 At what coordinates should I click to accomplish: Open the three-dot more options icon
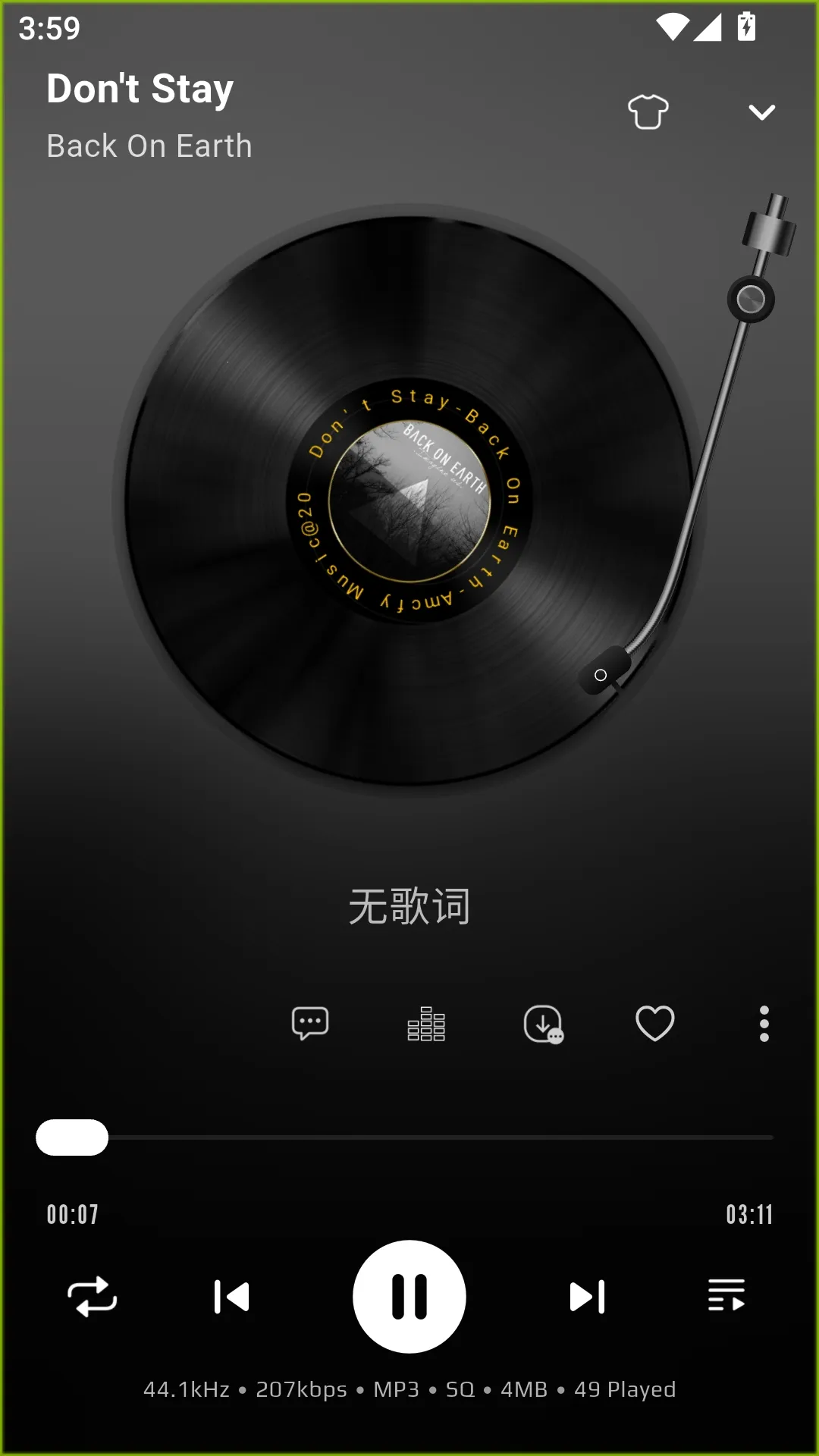[x=764, y=1025]
